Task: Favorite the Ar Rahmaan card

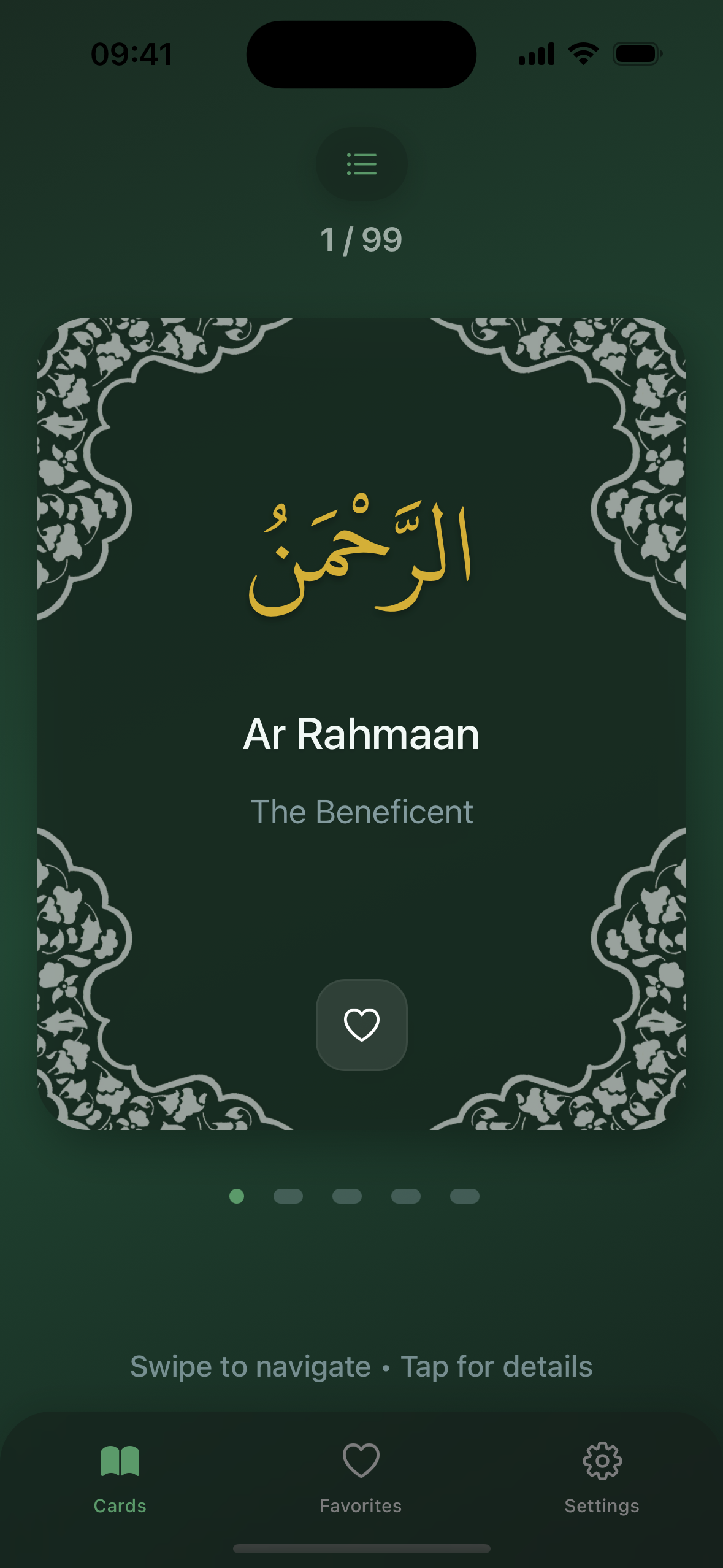Action: 361,1024
